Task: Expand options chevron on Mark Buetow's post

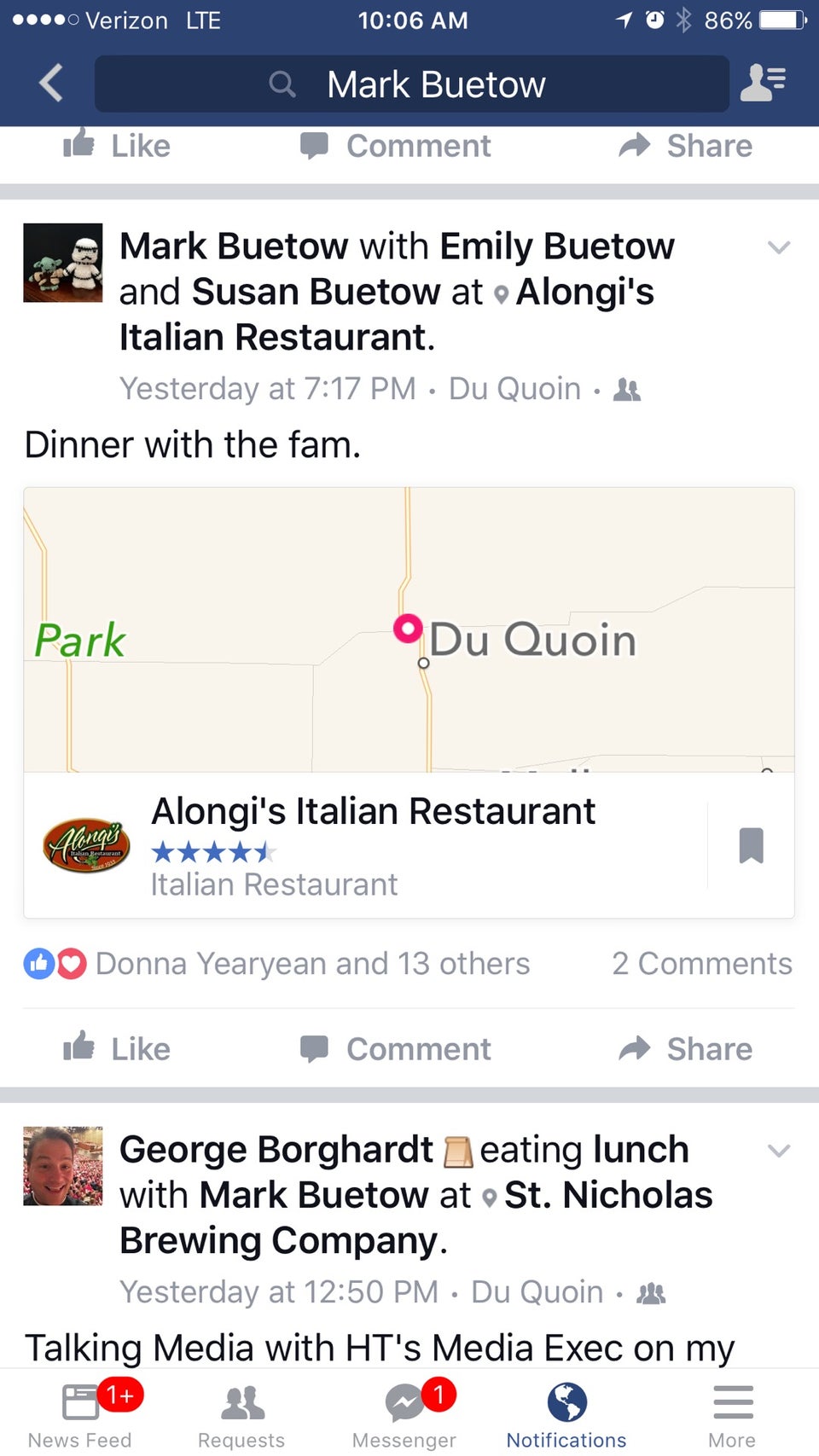Action: [x=779, y=247]
